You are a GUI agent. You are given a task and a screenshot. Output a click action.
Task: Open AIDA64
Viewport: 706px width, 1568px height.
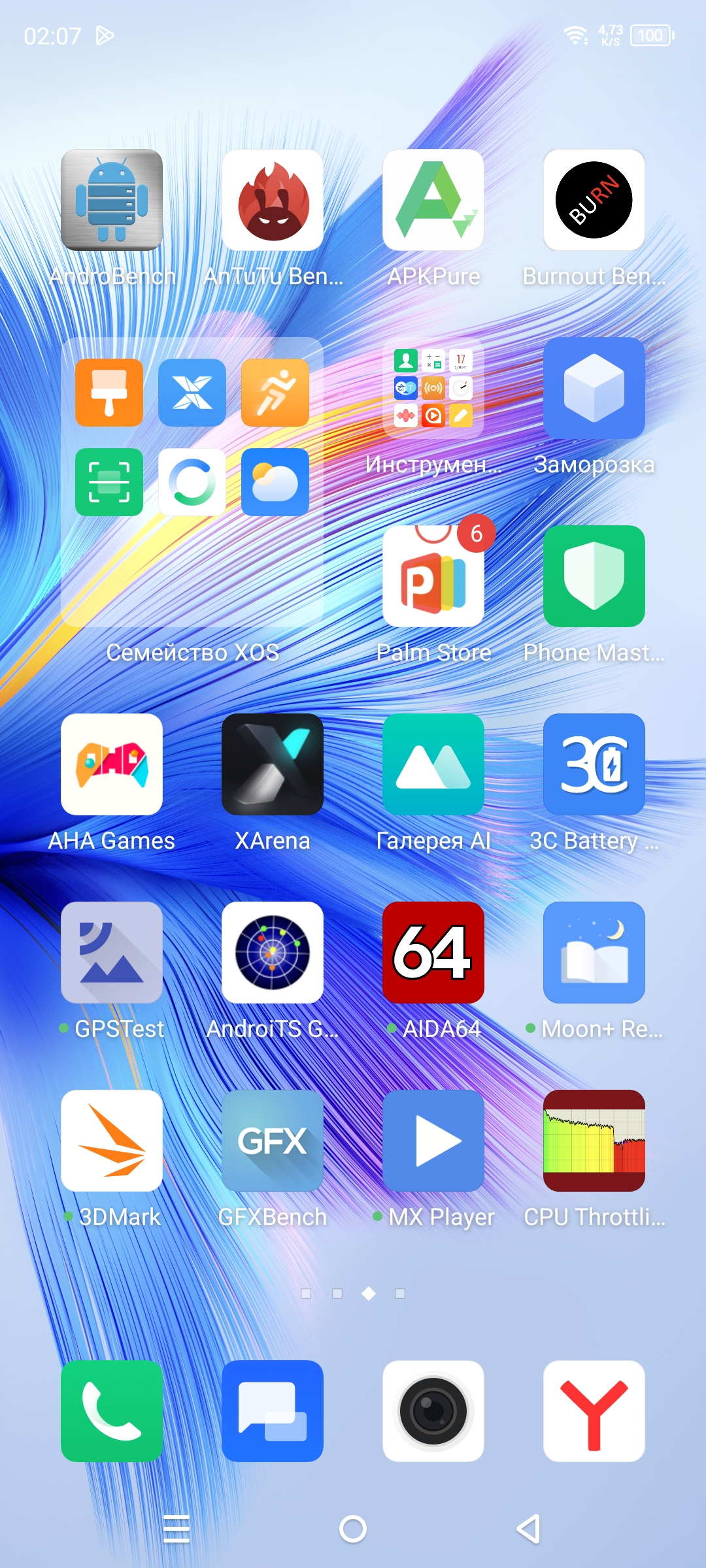433,953
